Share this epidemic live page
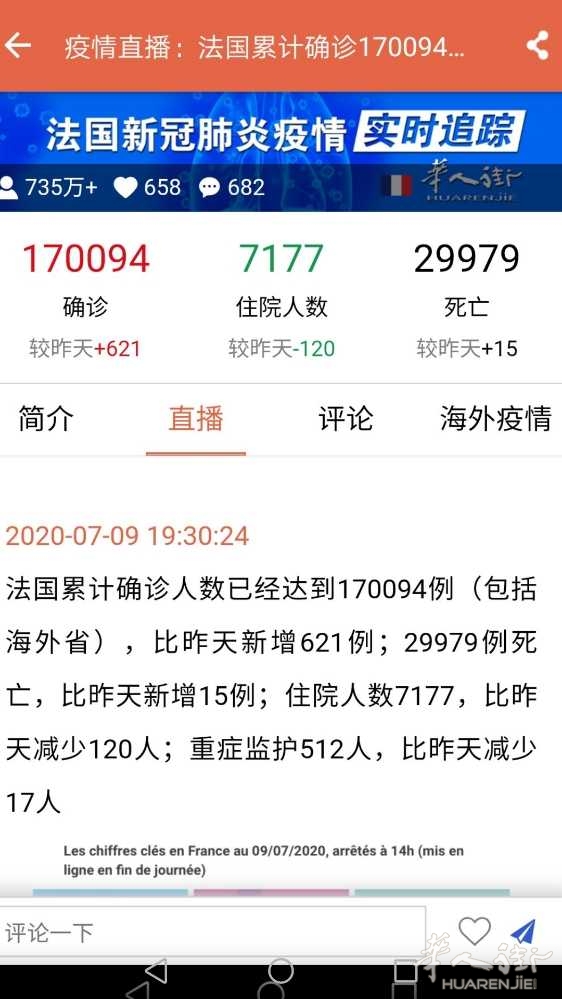 click(x=538, y=46)
